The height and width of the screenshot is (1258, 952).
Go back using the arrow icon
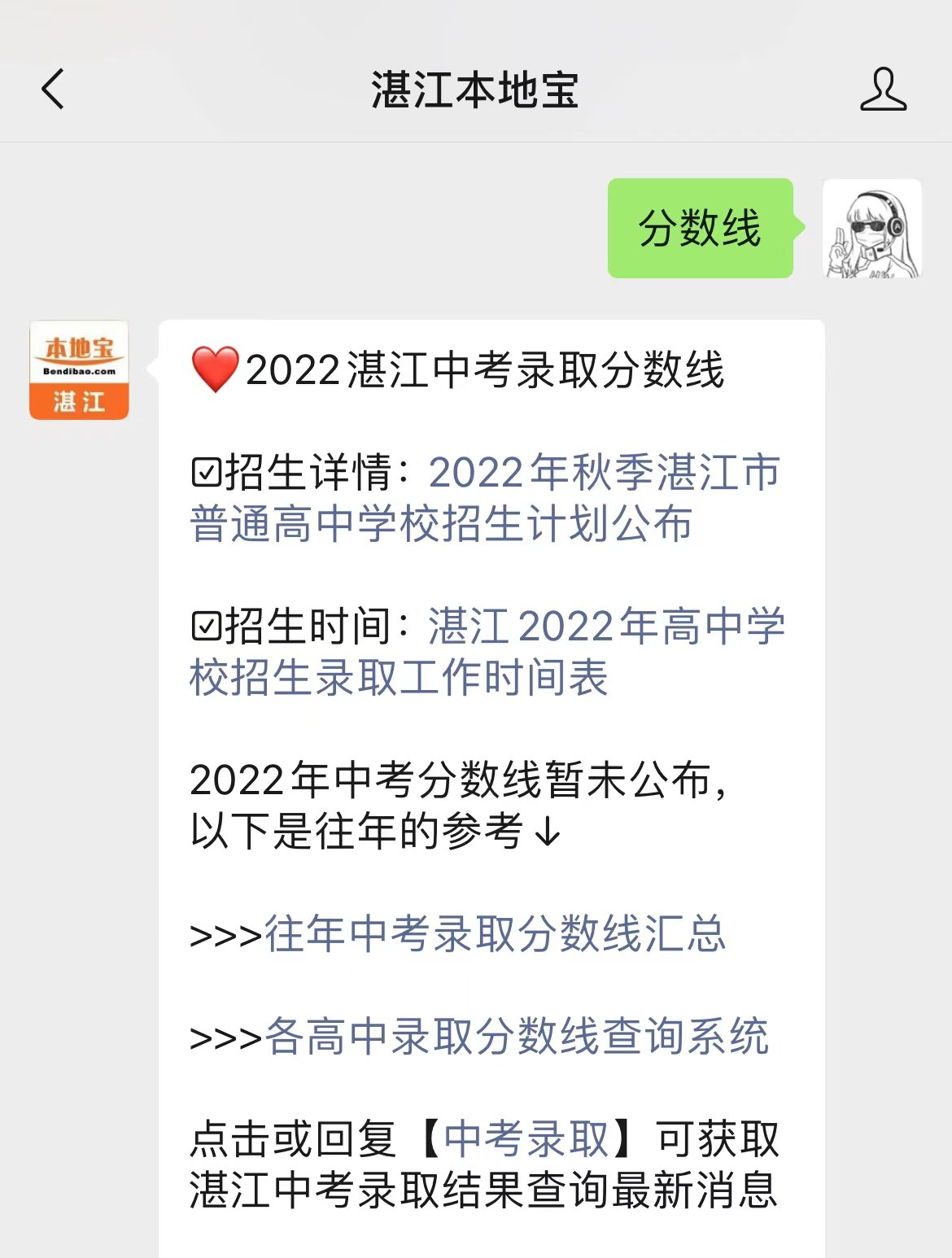54,90
